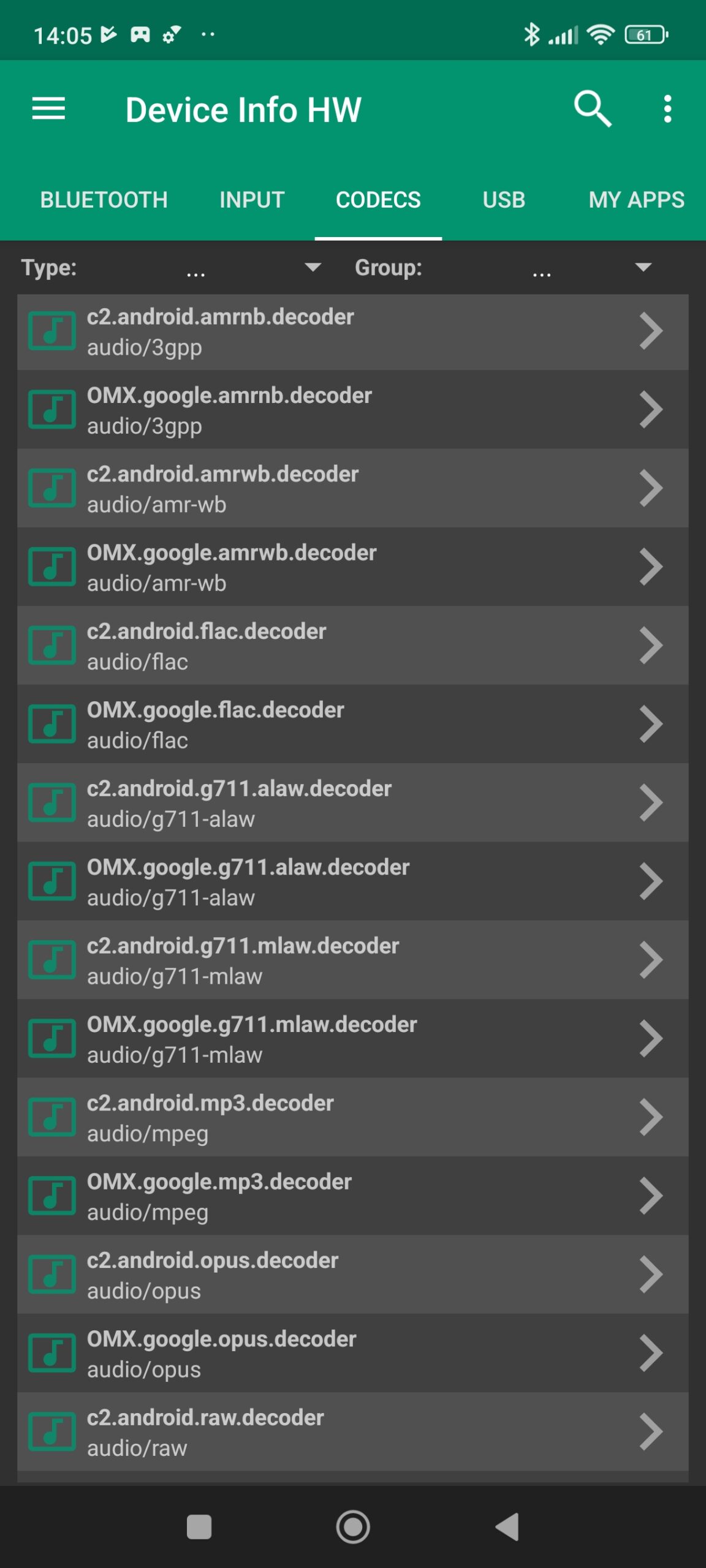This screenshot has height=1568, width=706.
Task: Open c2.android.amrnb.decoder details
Action: coord(352,331)
